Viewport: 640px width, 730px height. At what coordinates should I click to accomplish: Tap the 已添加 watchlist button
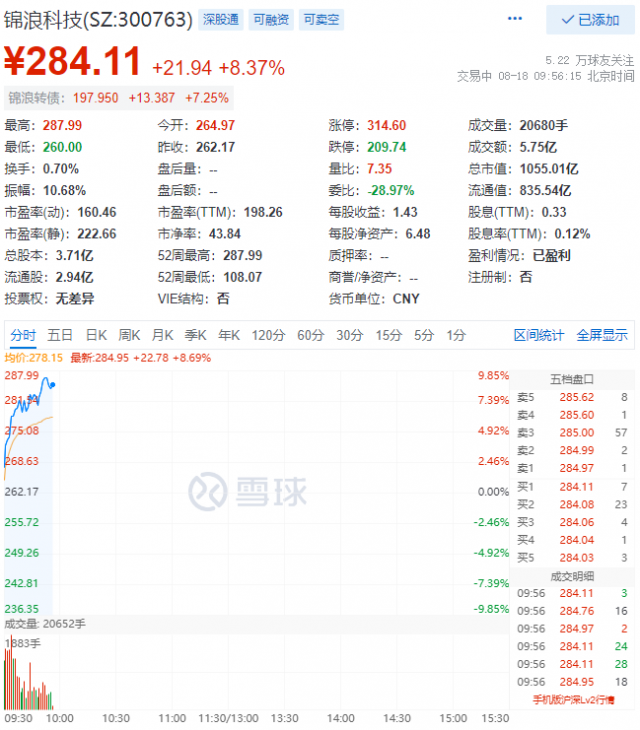pyautogui.click(x=589, y=19)
